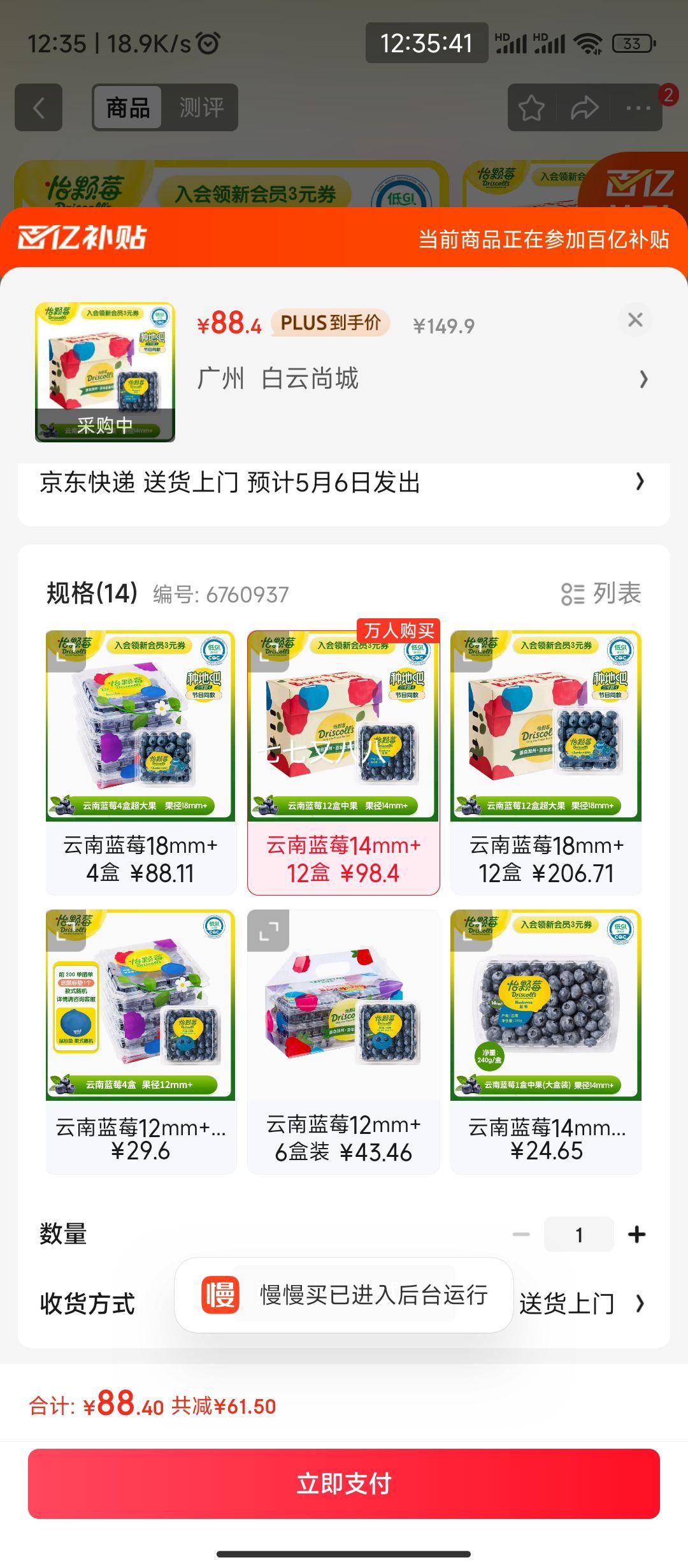
Task: Pick 云南蓝莓18mm+ 12盒 ¥206.71 option
Action: (x=546, y=762)
